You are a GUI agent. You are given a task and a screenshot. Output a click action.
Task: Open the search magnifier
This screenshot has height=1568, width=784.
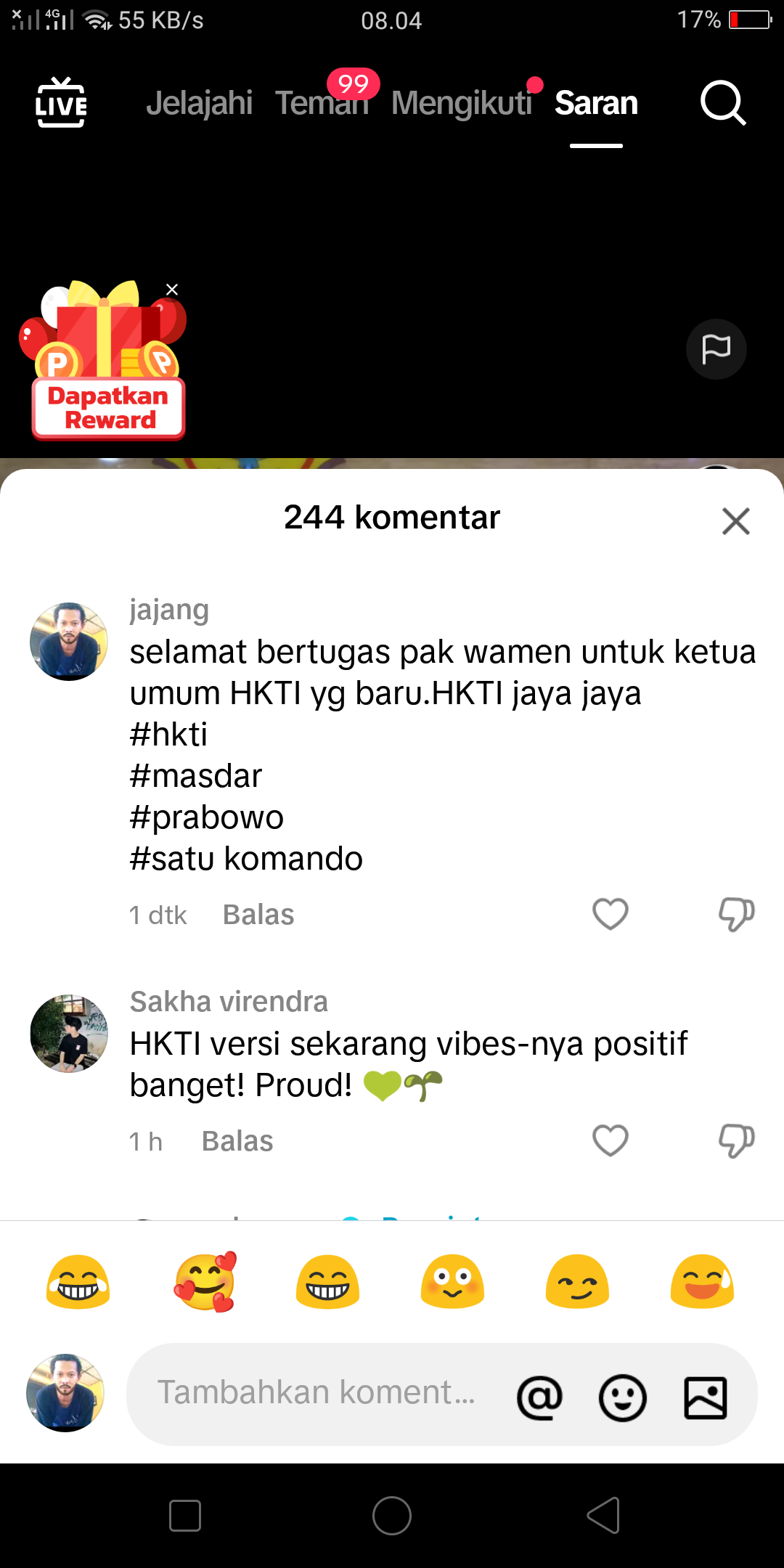tap(723, 103)
